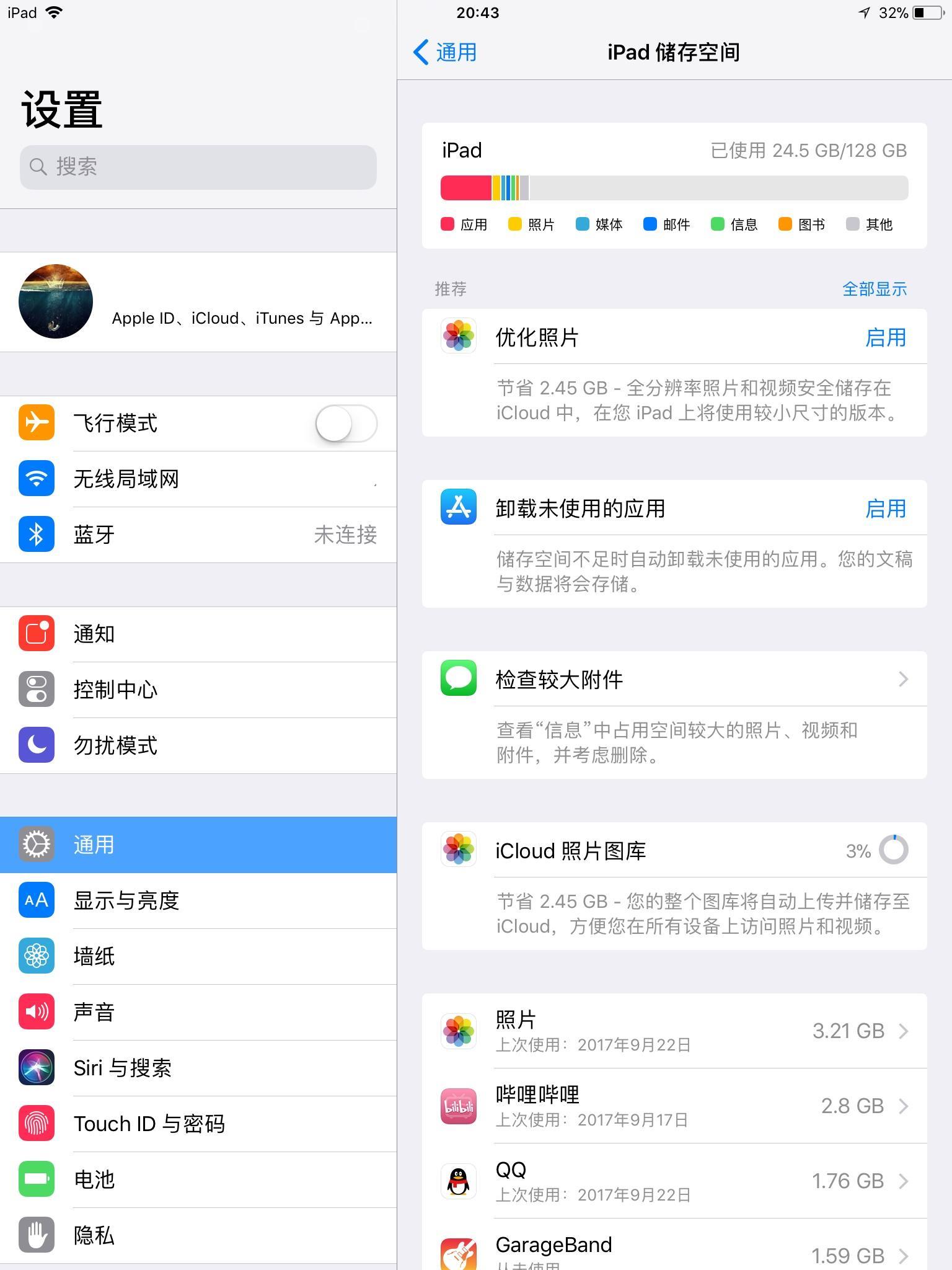Open Siri 与搜索 settings
The height and width of the screenshot is (1270, 952).
(x=198, y=1068)
